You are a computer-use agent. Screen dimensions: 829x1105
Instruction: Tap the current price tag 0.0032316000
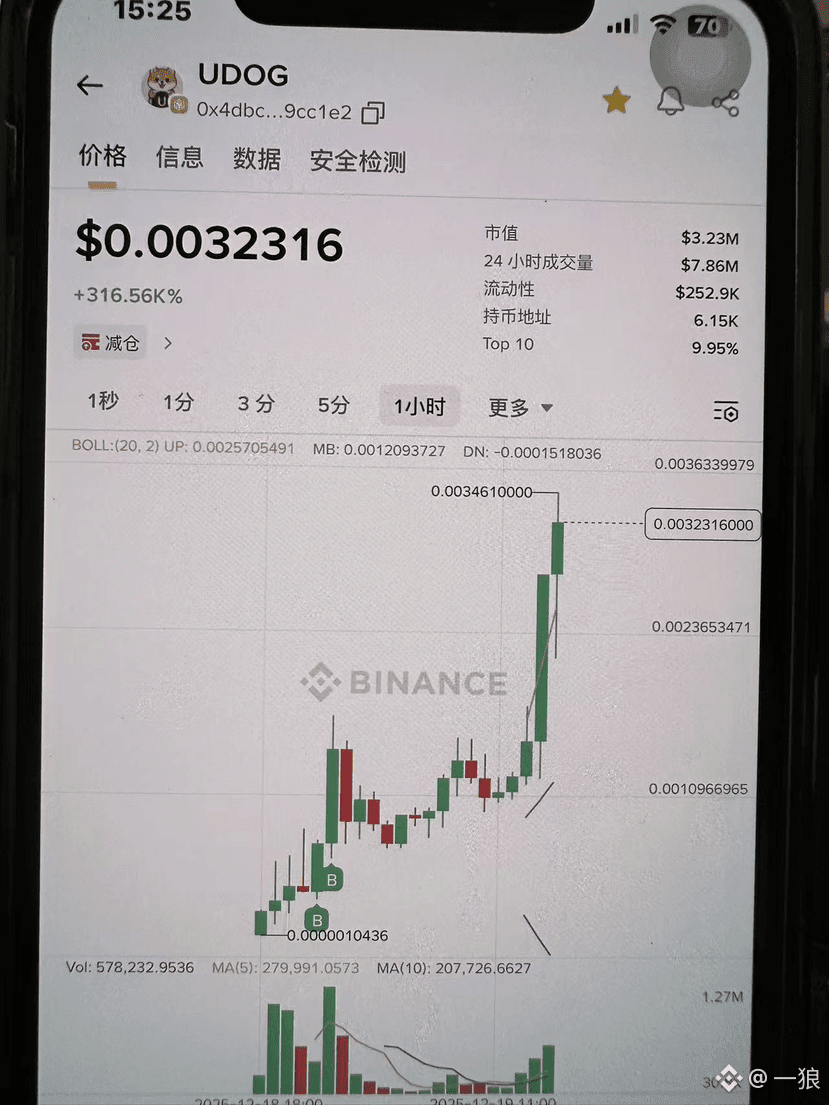(x=703, y=524)
